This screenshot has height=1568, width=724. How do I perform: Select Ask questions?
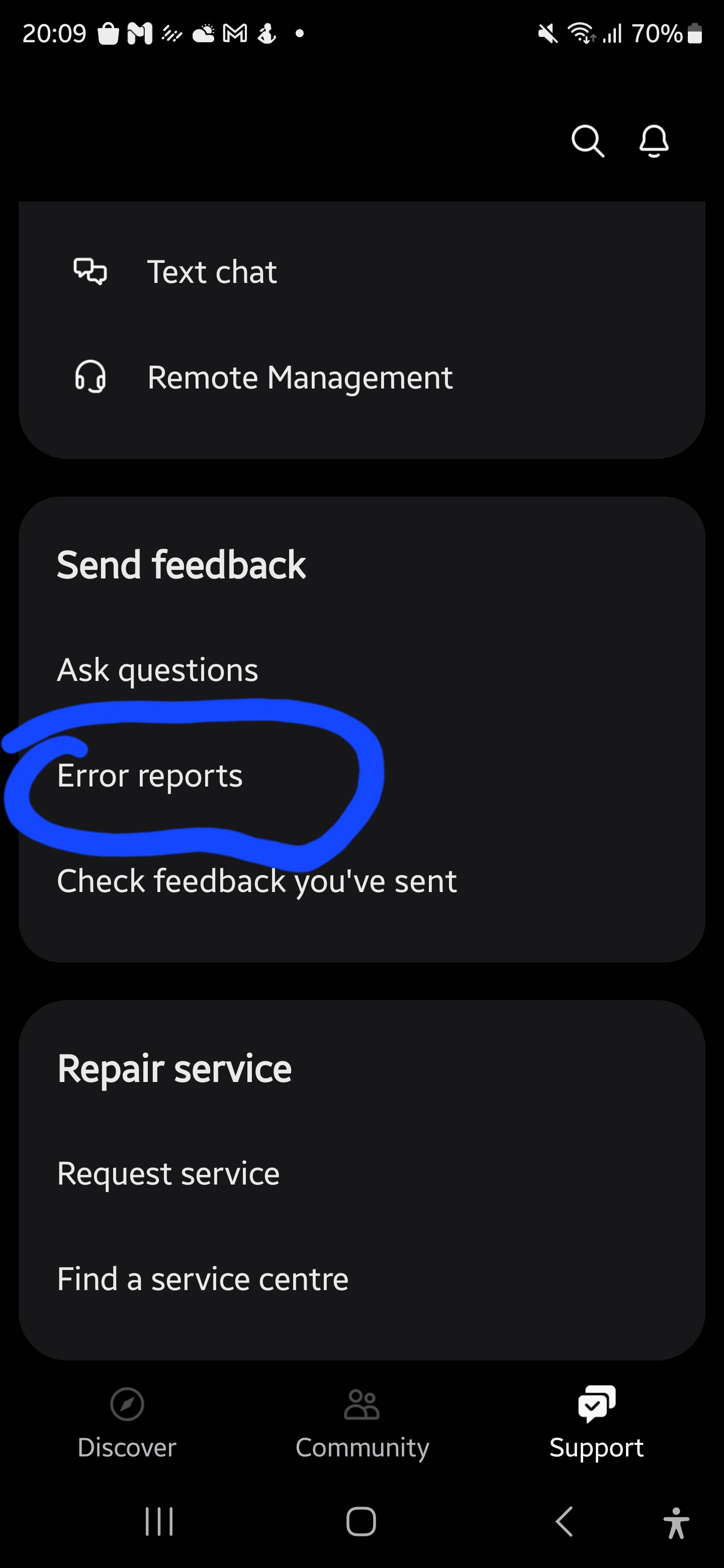click(158, 669)
